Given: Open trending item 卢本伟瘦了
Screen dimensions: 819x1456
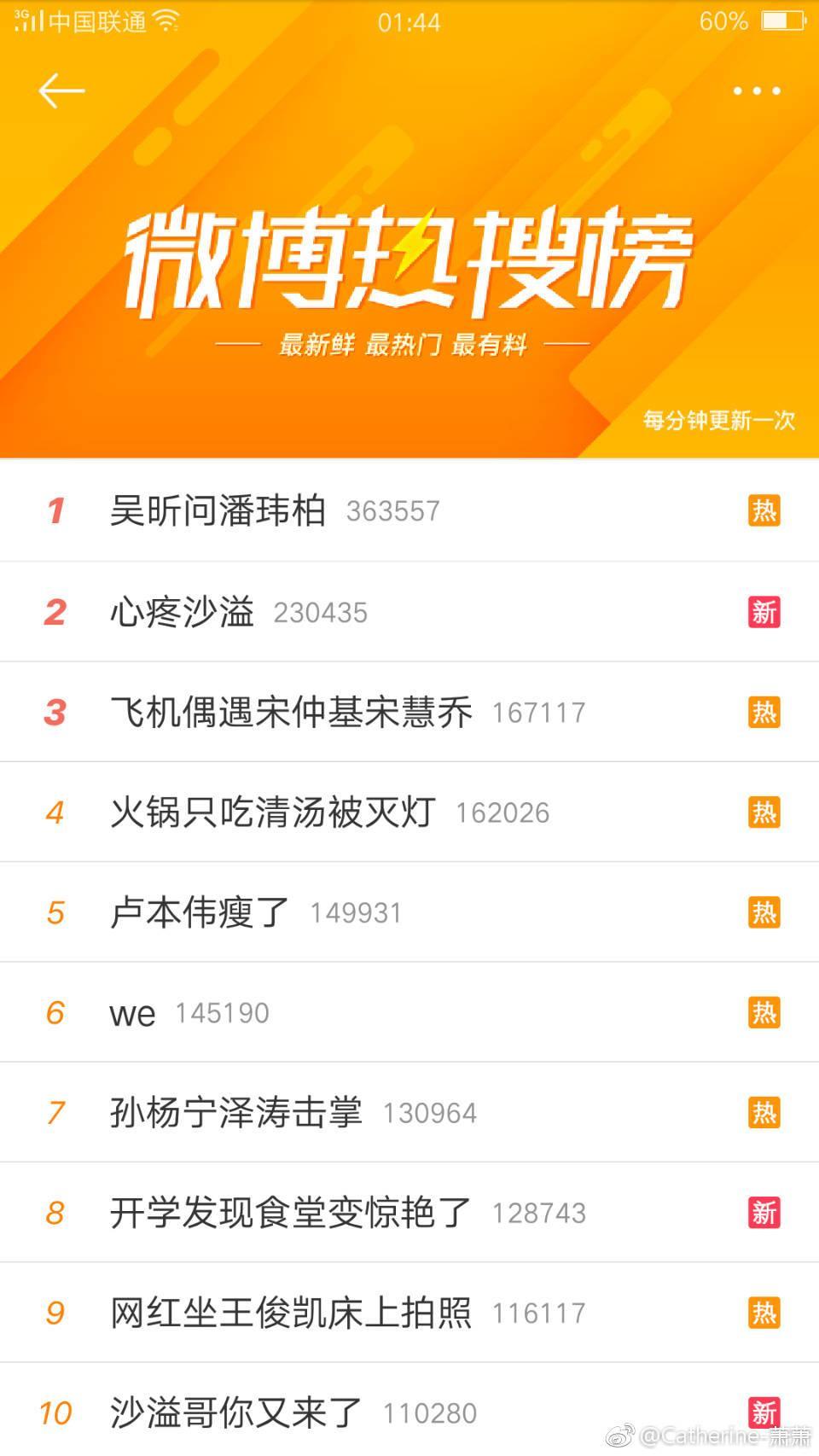Looking at the screenshot, I should pyautogui.click(x=200, y=913).
